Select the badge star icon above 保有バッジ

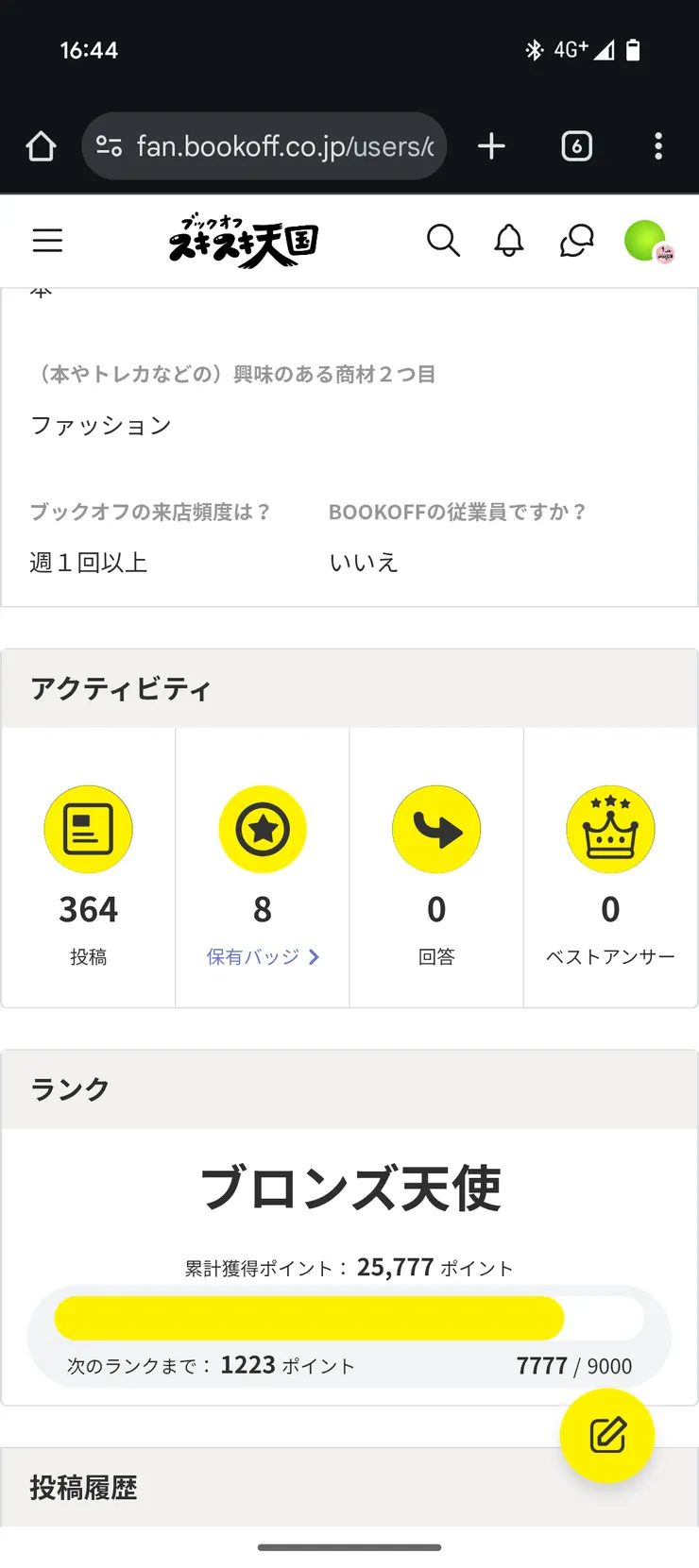[262, 829]
